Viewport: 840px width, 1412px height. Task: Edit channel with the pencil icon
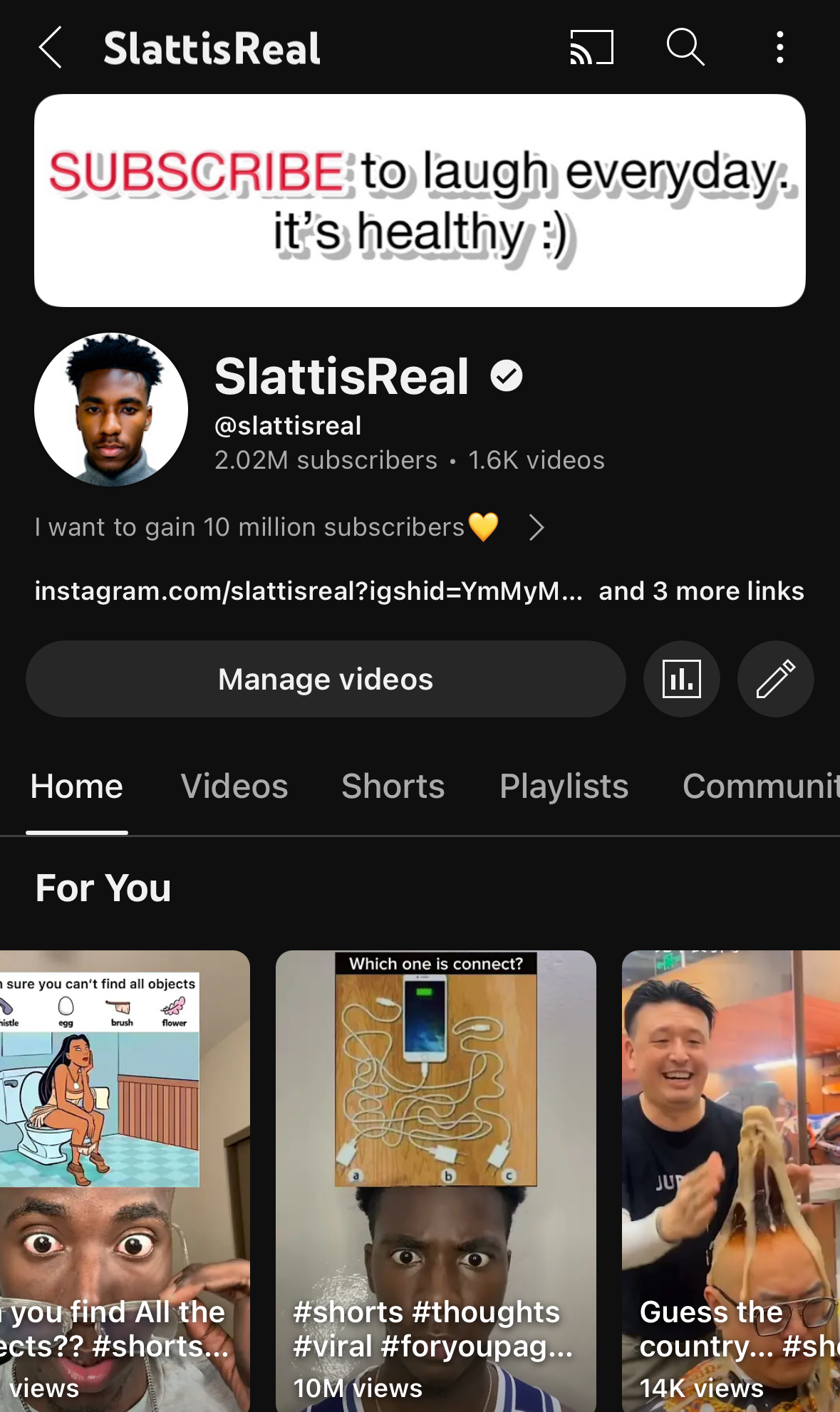tap(775, 679)
